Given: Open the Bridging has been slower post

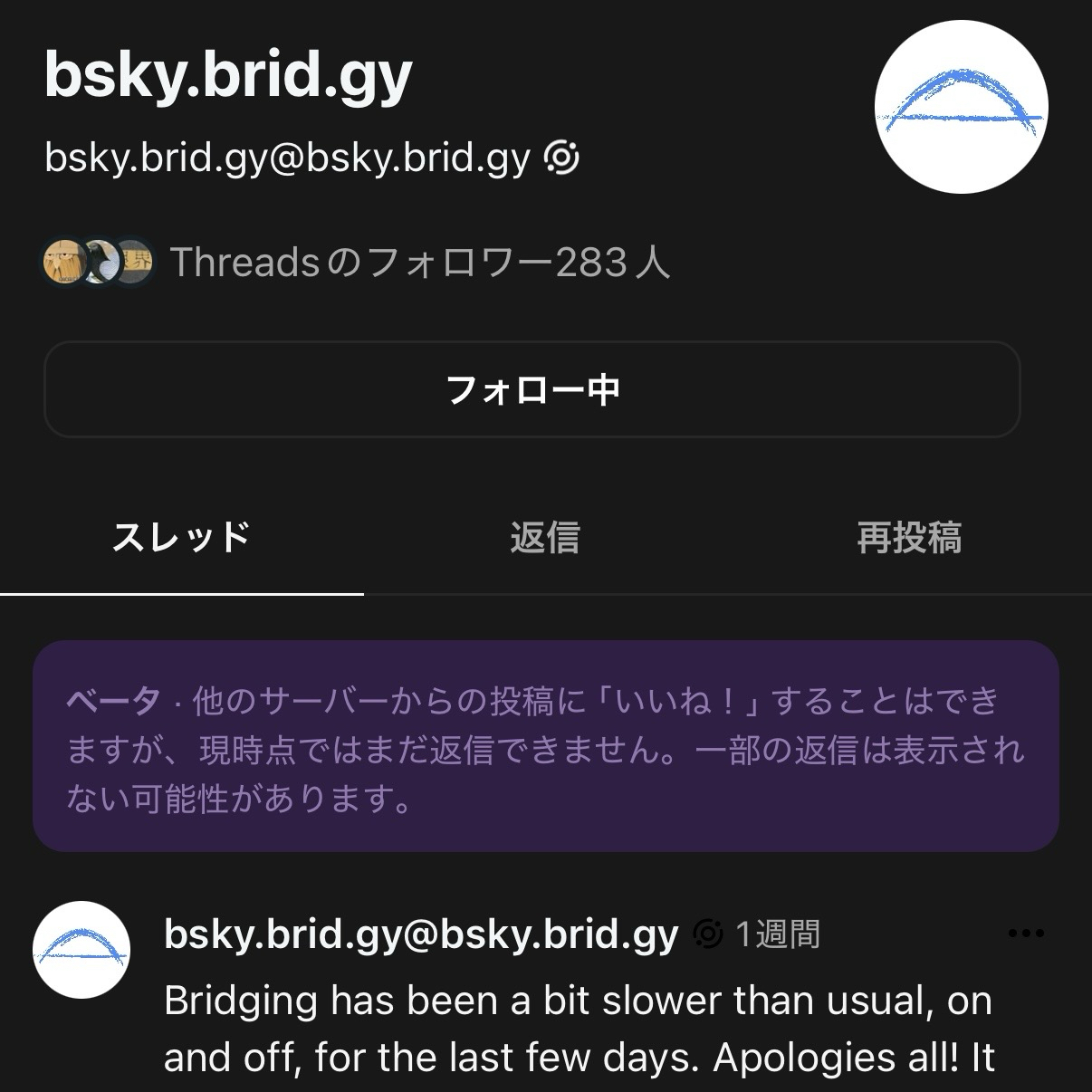Looking at the screenshot, I should pyautogui.click(x=580, y=1029).
